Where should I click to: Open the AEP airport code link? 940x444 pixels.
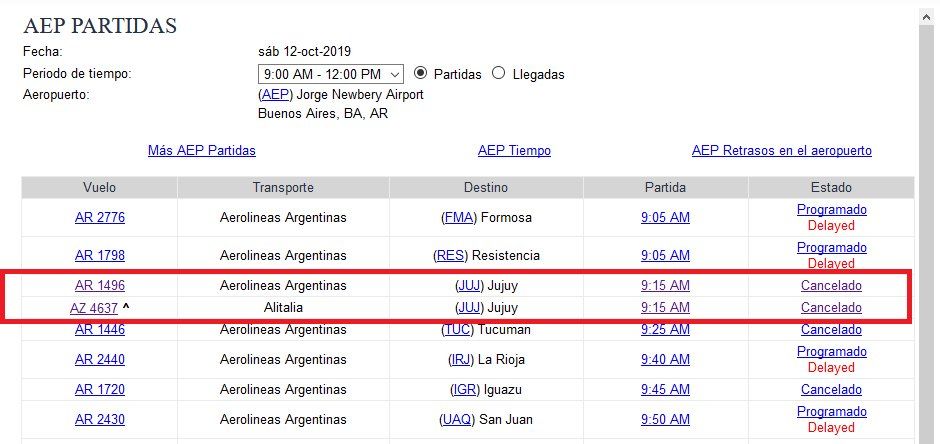coord(273,94)
